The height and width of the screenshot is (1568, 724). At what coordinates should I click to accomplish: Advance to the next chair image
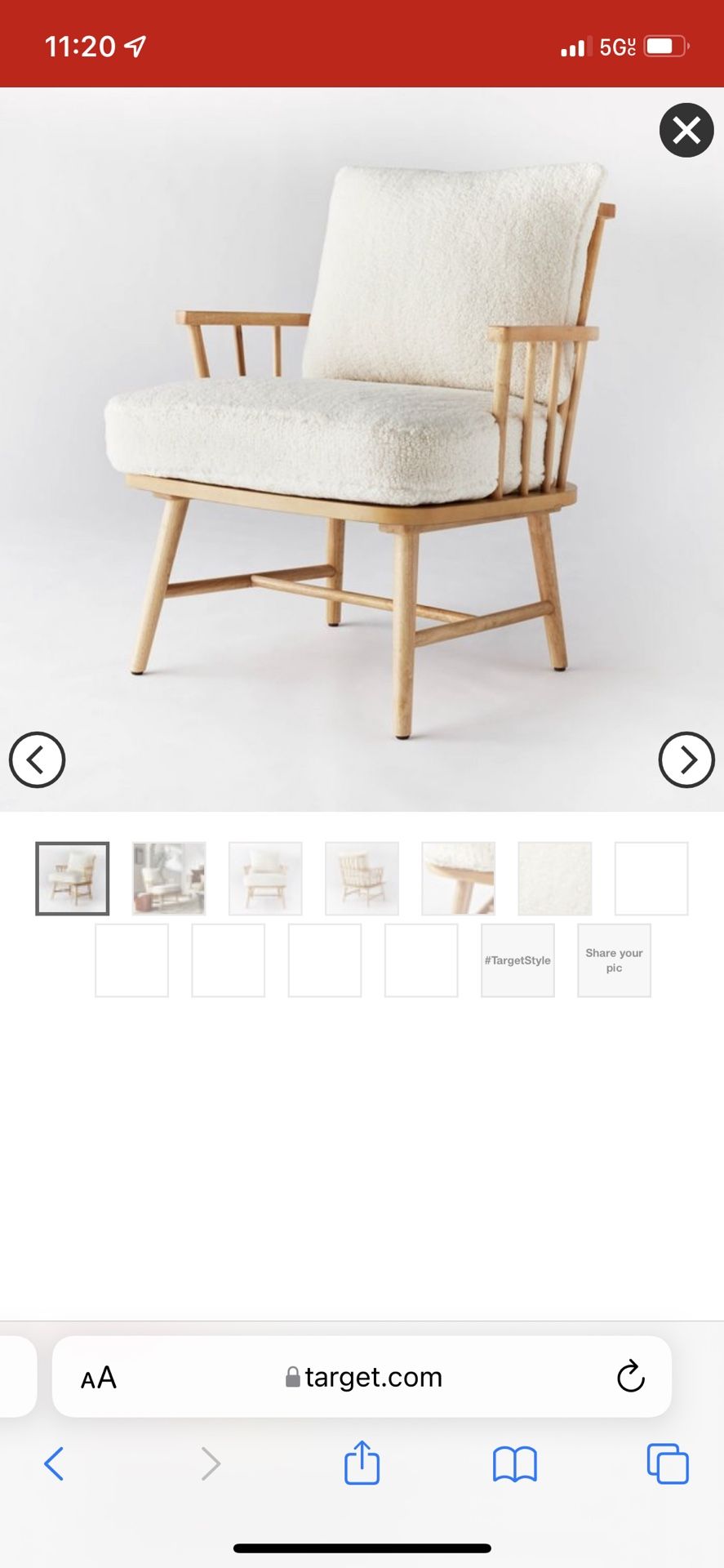point(686,759)
